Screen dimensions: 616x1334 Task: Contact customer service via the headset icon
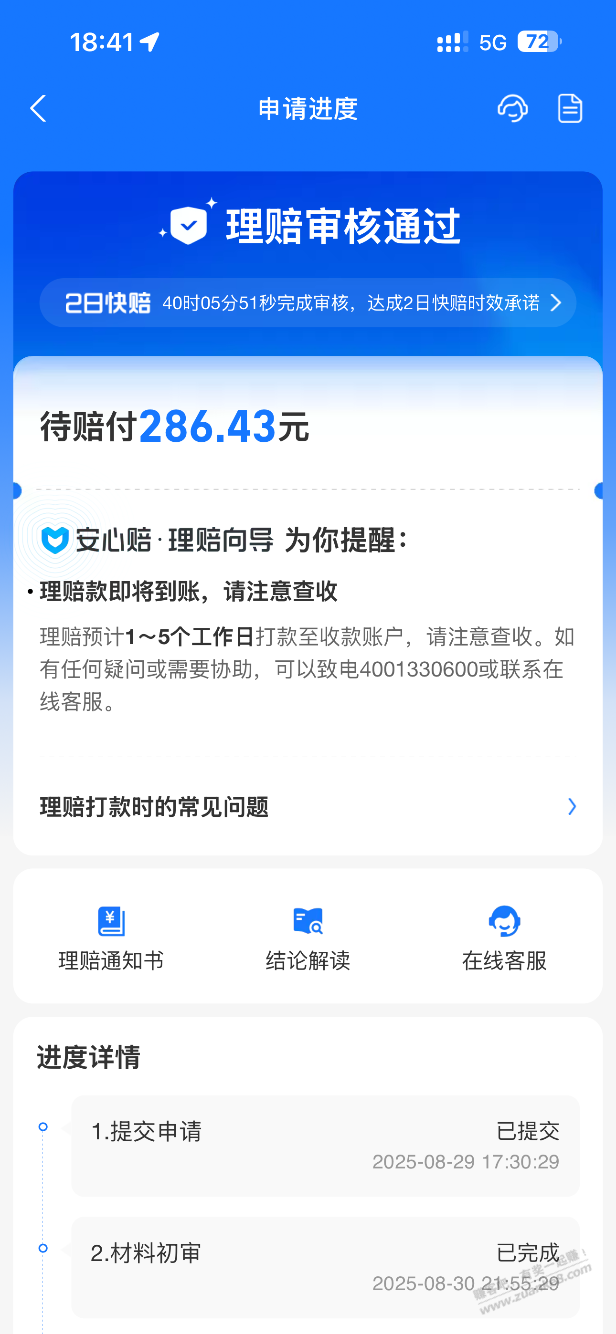(x=512, y=108)
